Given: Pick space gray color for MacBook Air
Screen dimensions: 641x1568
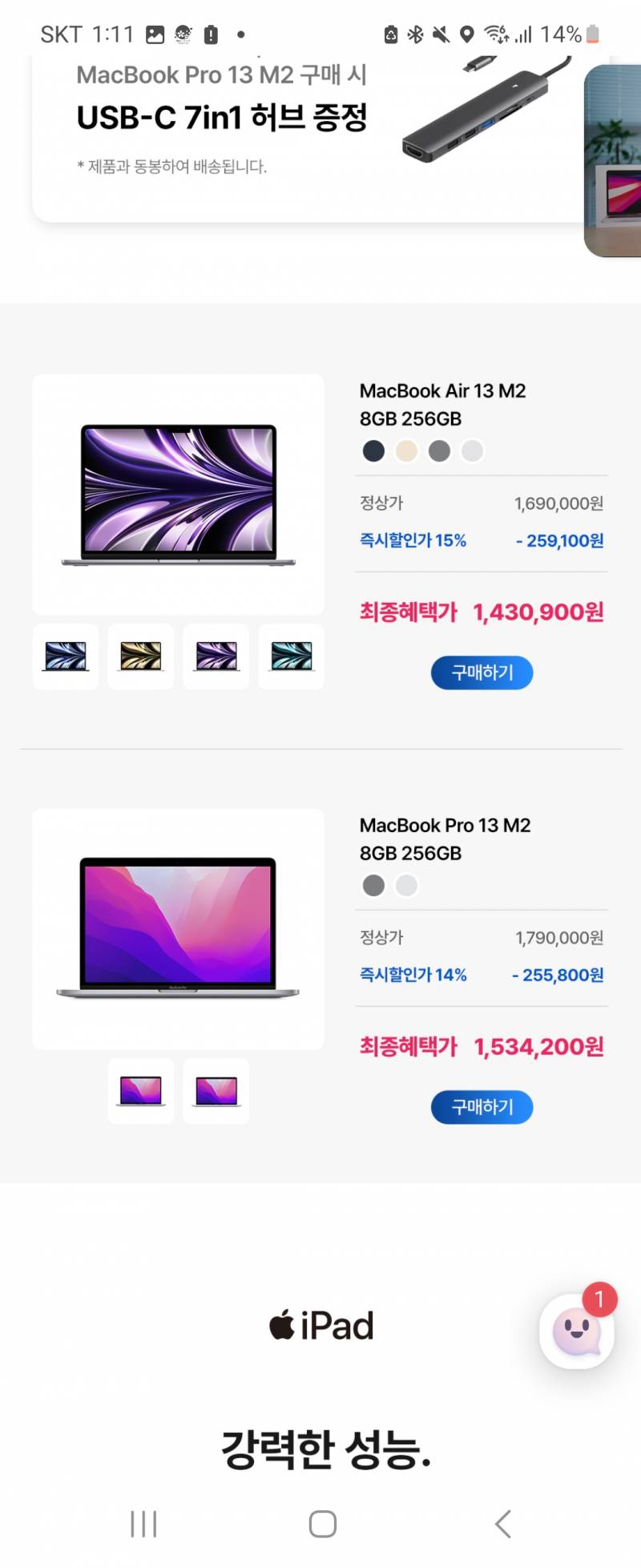Looking at the screenshot, I should click(x=439, y=451).
